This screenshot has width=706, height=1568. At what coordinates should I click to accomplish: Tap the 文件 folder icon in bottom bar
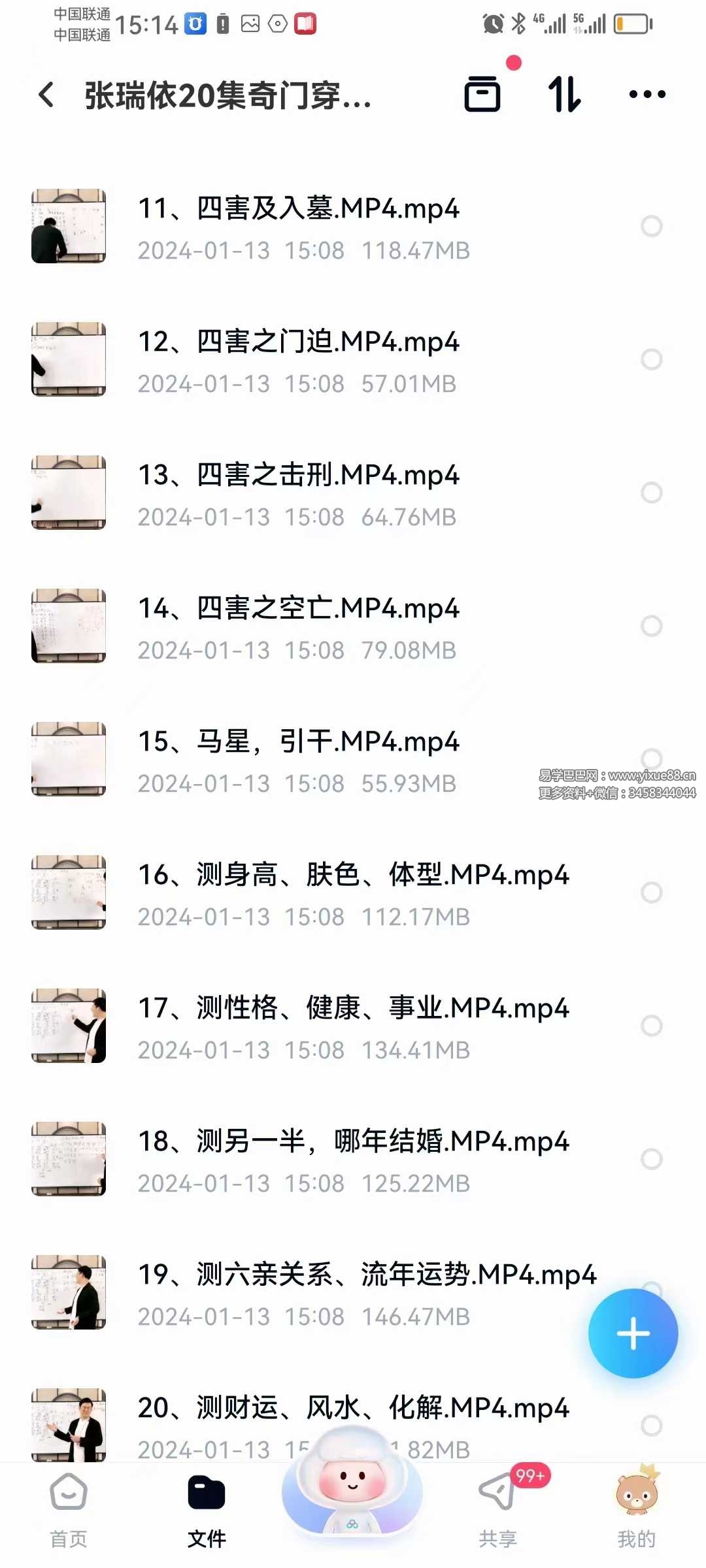[207, 1496]
